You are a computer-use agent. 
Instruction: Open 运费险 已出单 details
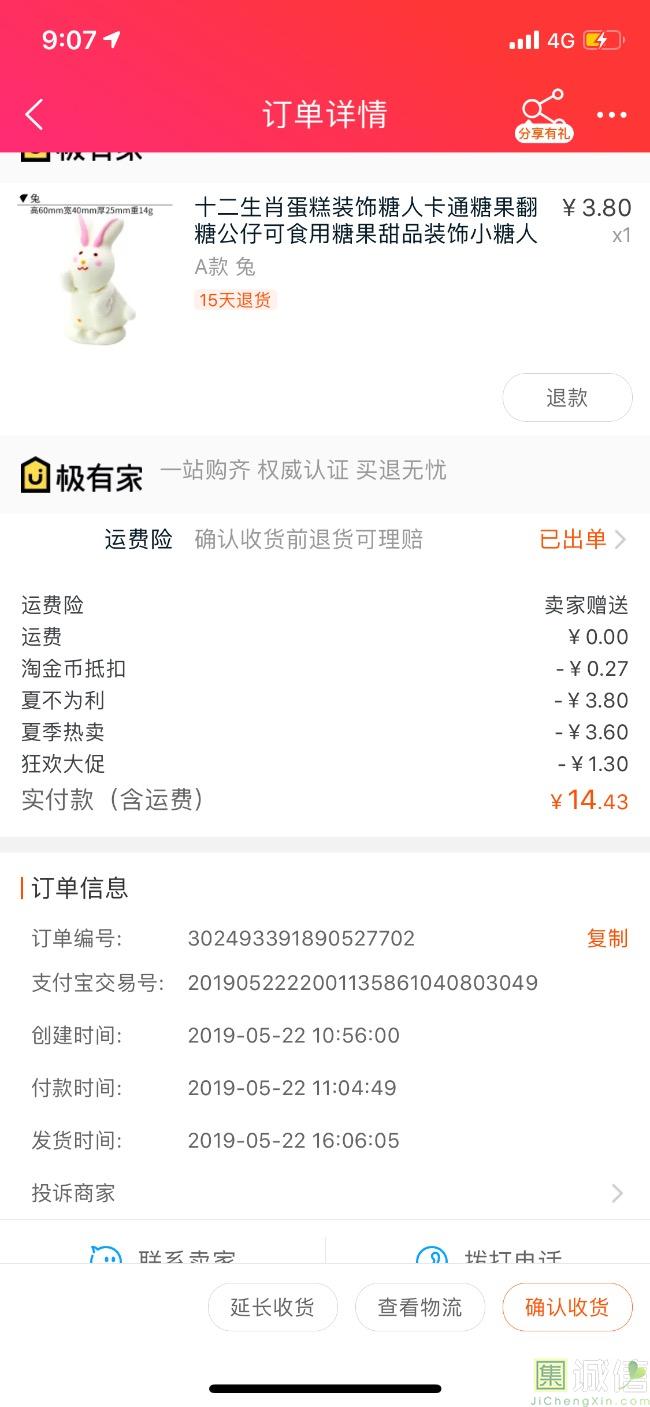pos(582,539)
